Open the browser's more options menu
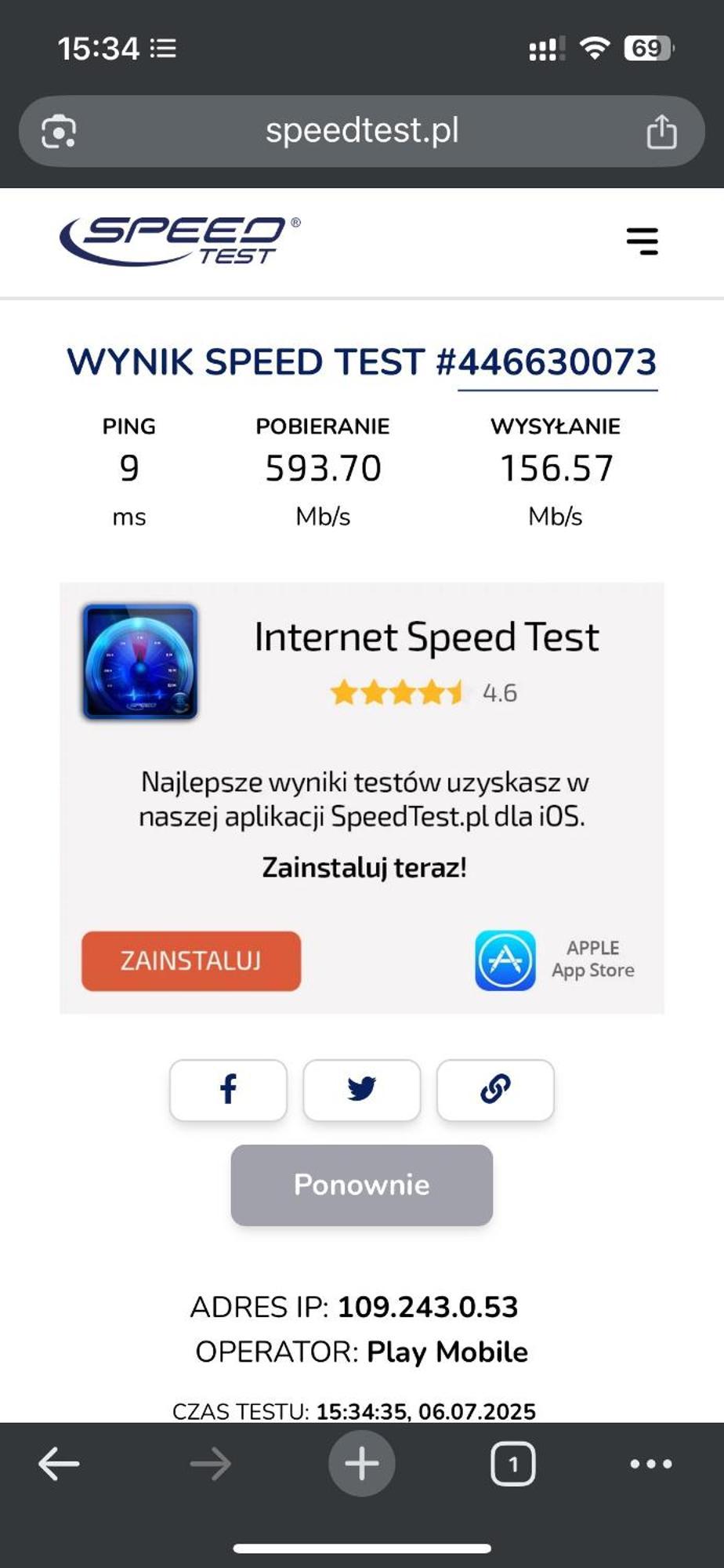 click(650, 1464)
